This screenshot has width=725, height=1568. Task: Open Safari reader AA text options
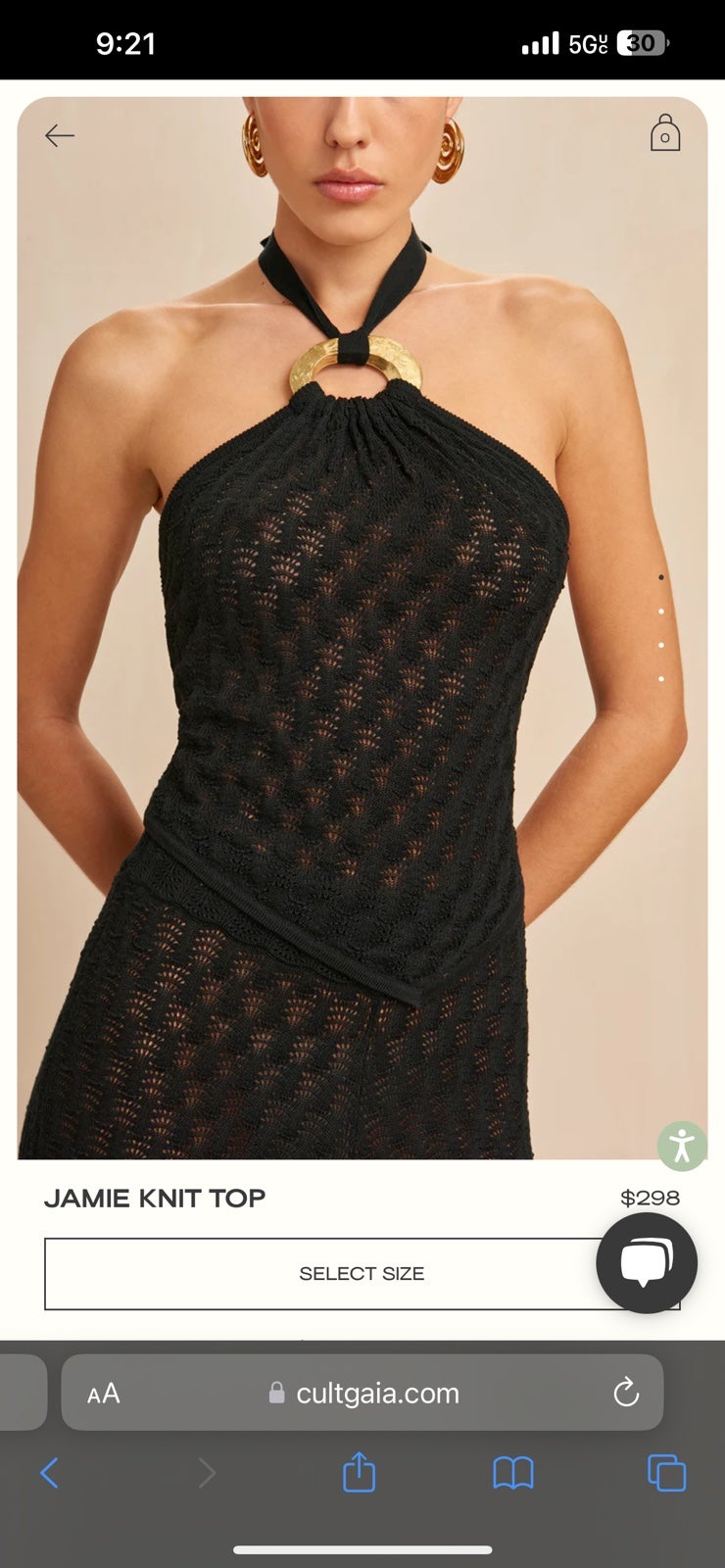(x=103, y=1393)
